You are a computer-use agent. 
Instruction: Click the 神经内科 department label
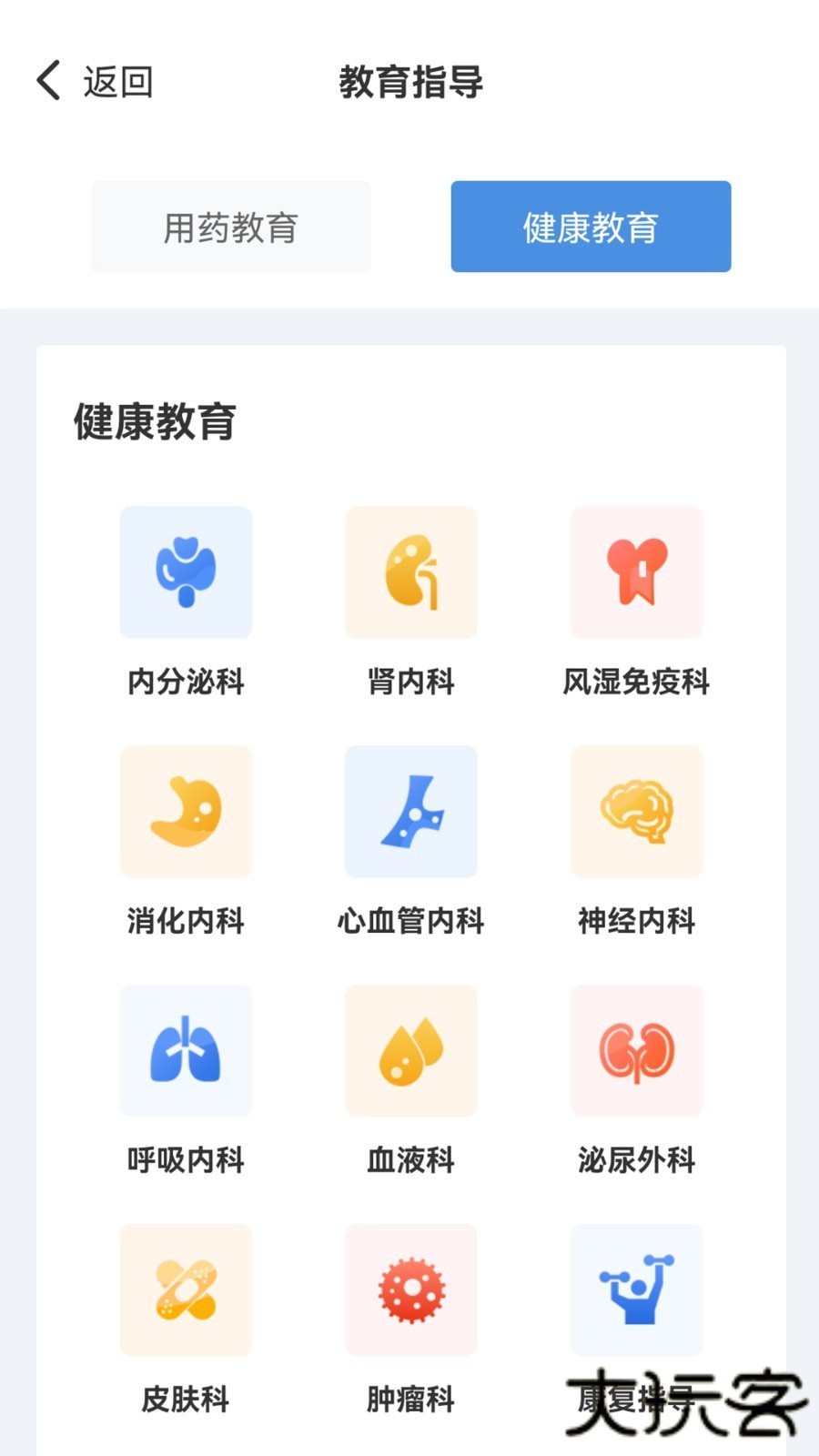tap(636, 921)
